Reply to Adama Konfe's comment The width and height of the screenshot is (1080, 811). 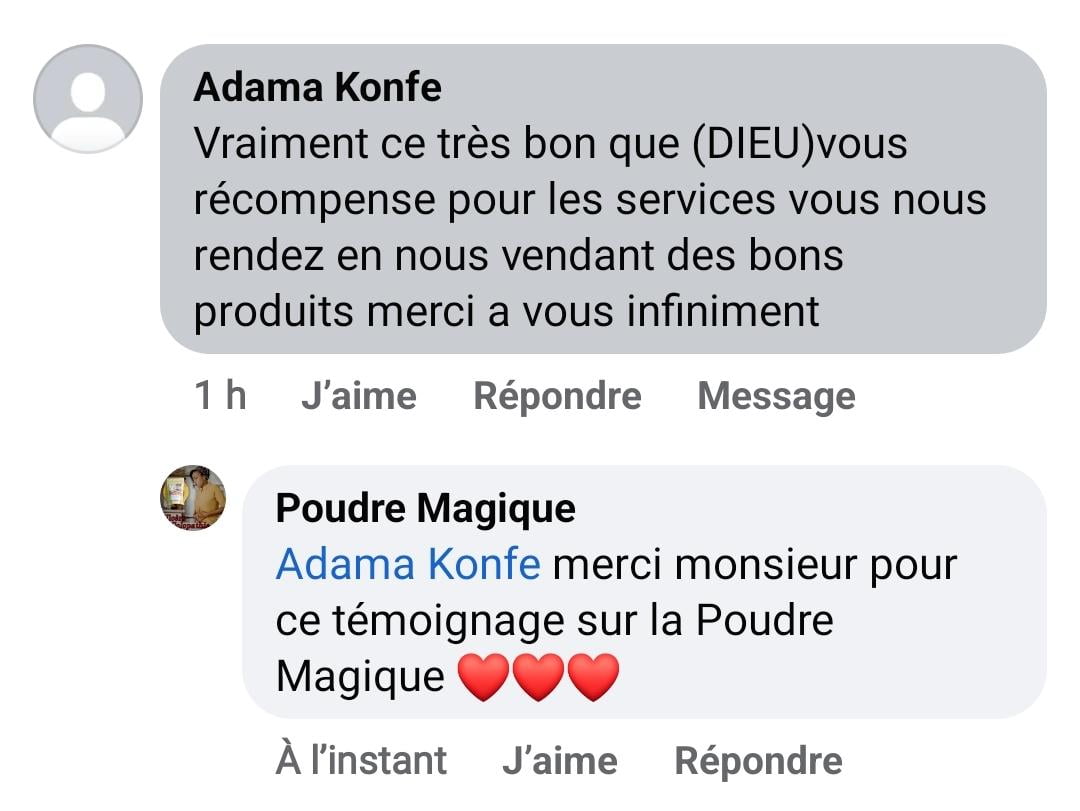557,396
